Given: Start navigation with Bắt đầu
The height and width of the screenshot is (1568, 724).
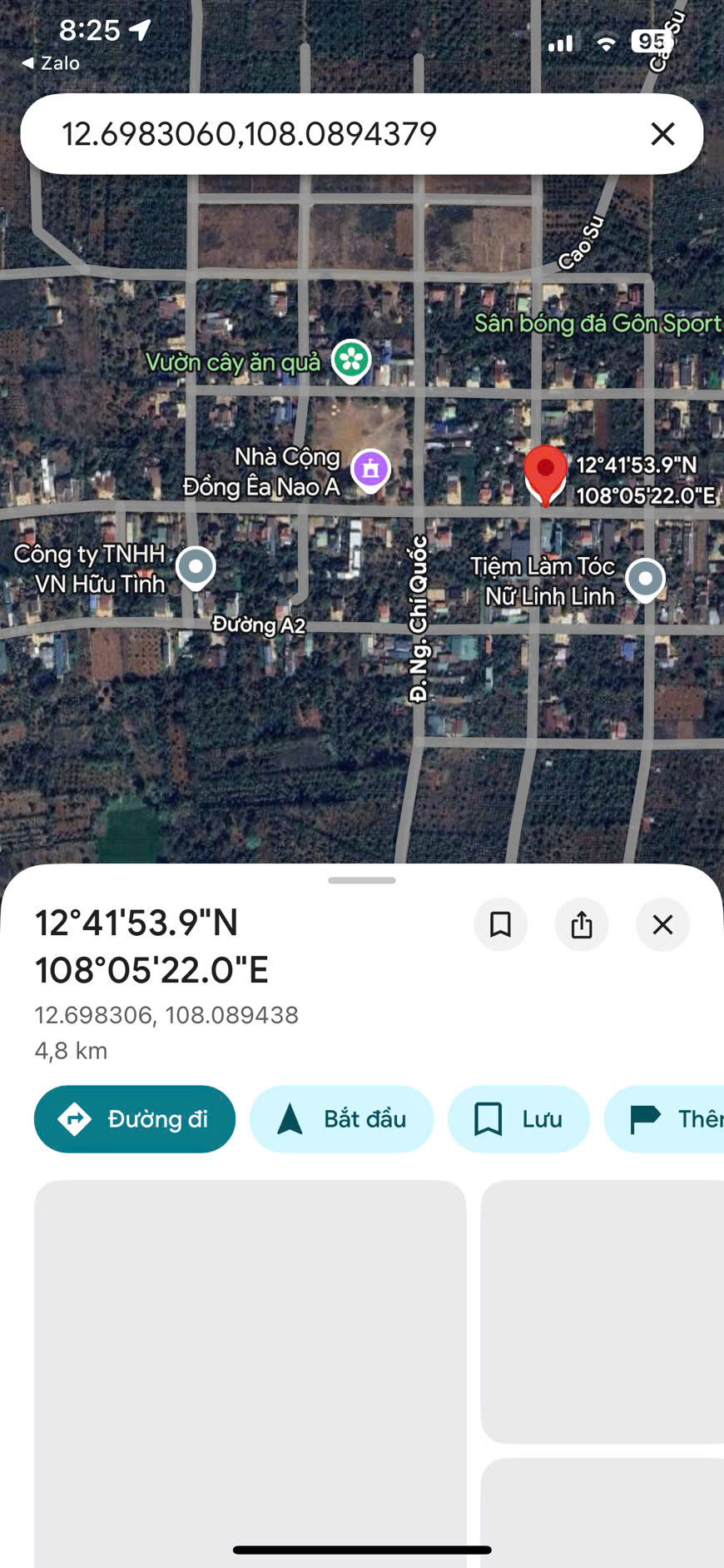Looking at the screenshot, I should (341, 1118).
